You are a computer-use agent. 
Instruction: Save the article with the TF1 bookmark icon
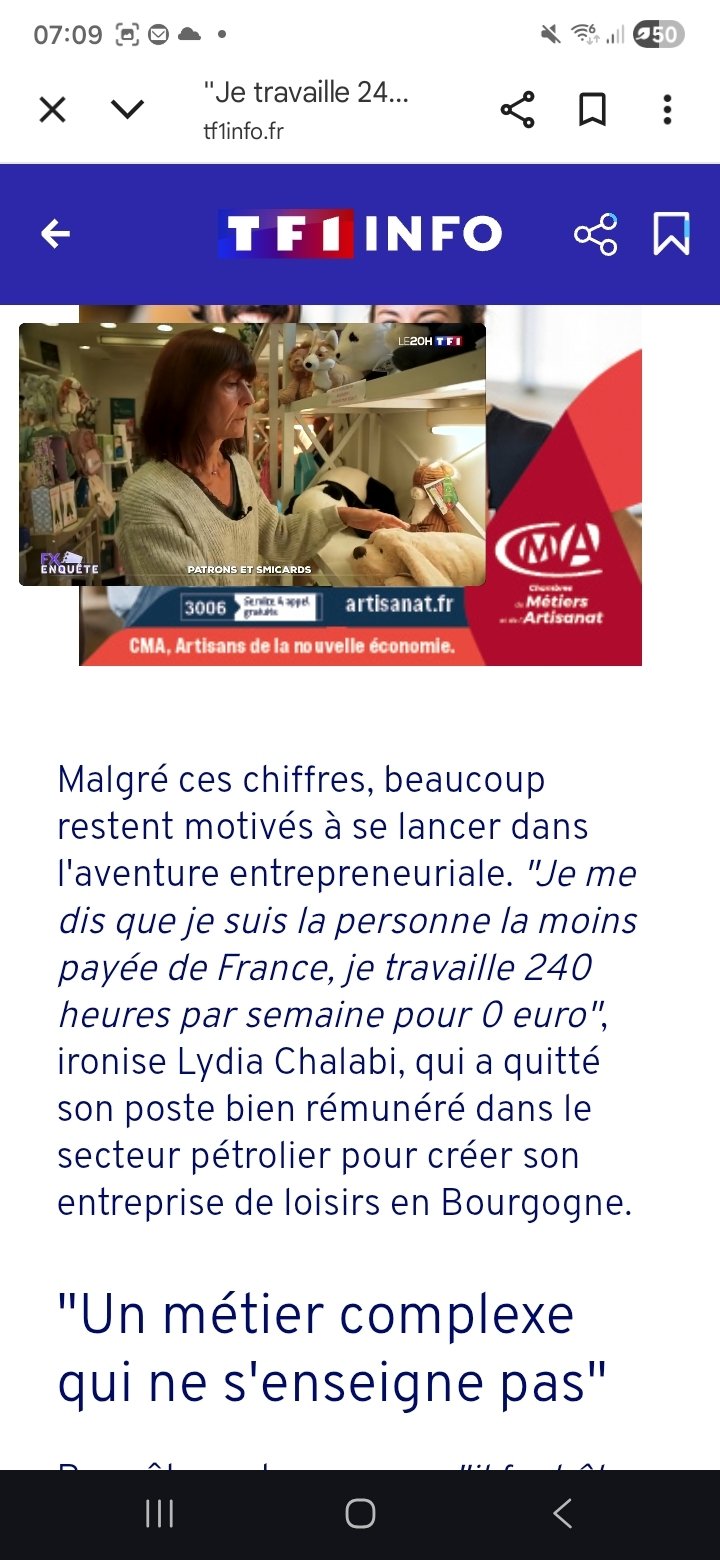tap(671, 235)
